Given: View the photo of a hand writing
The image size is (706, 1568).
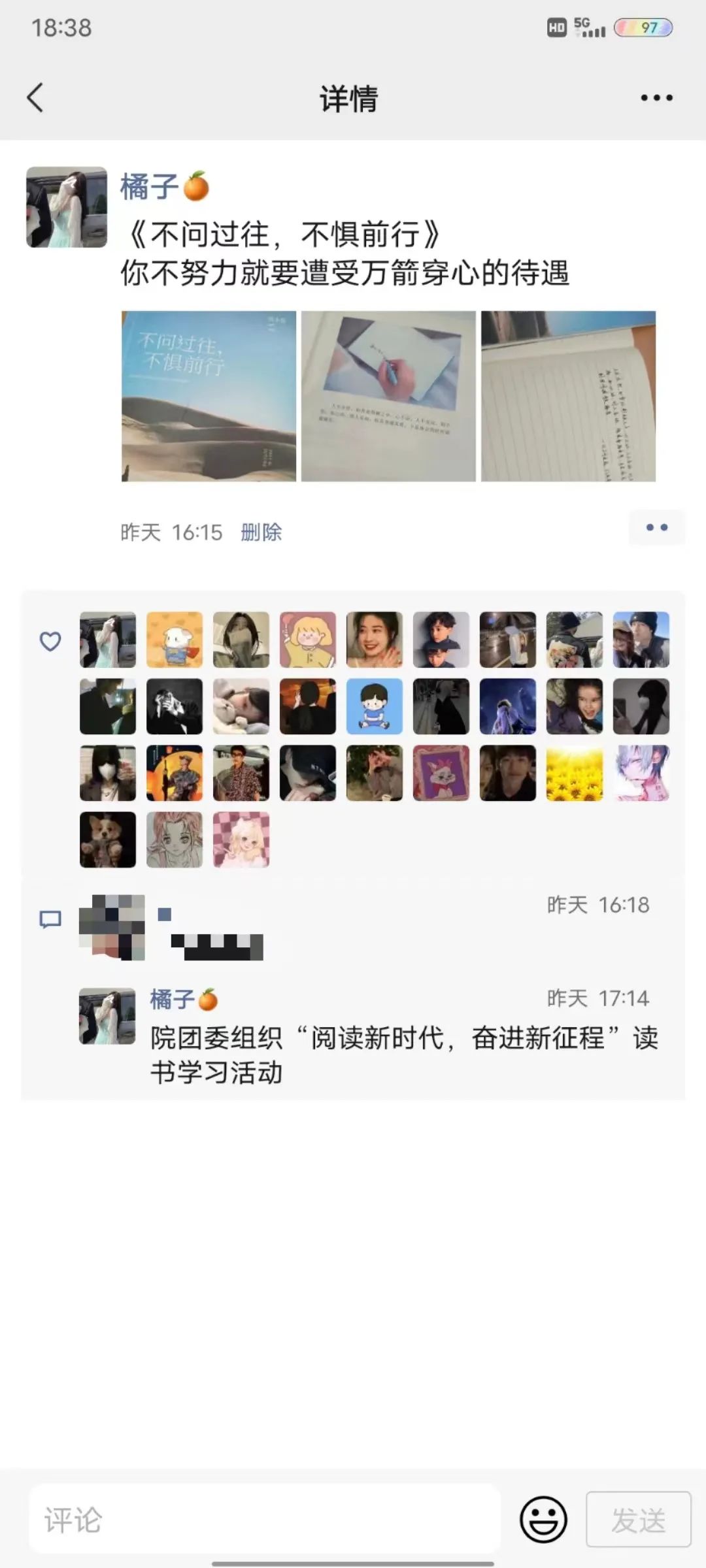Looking at the screenshot, I should pos(388,396).
